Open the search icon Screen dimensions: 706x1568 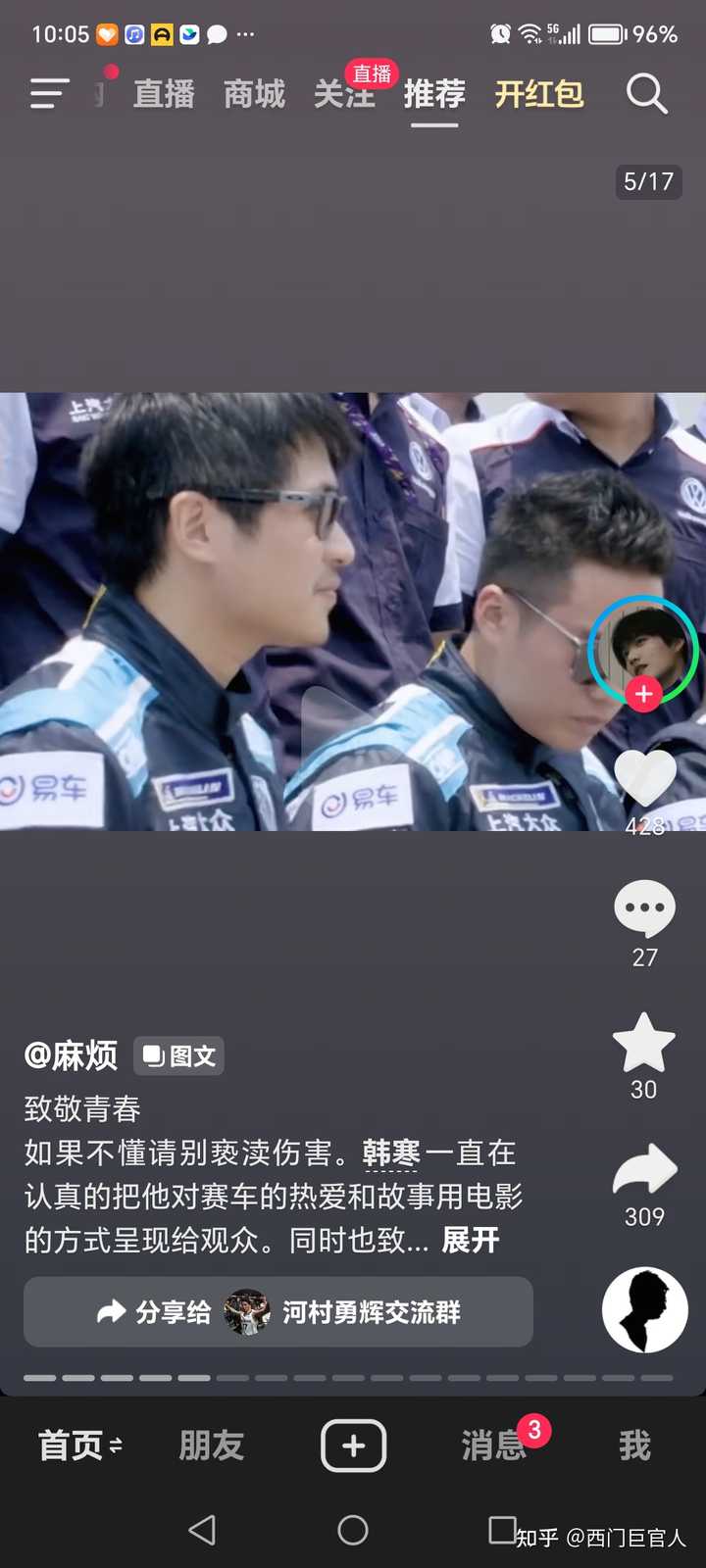pos(646,94)
